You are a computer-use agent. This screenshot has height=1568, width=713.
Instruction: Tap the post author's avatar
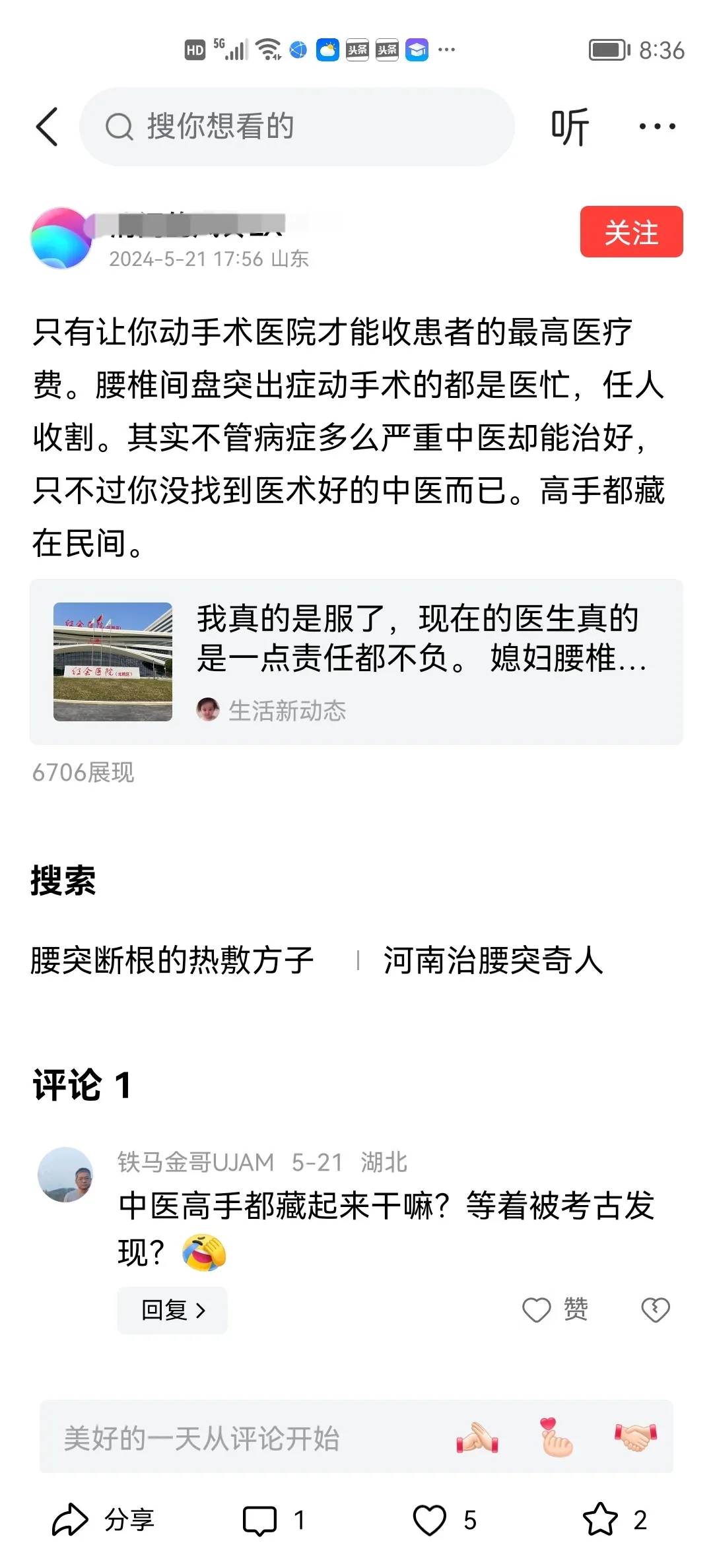coord(63,238)
